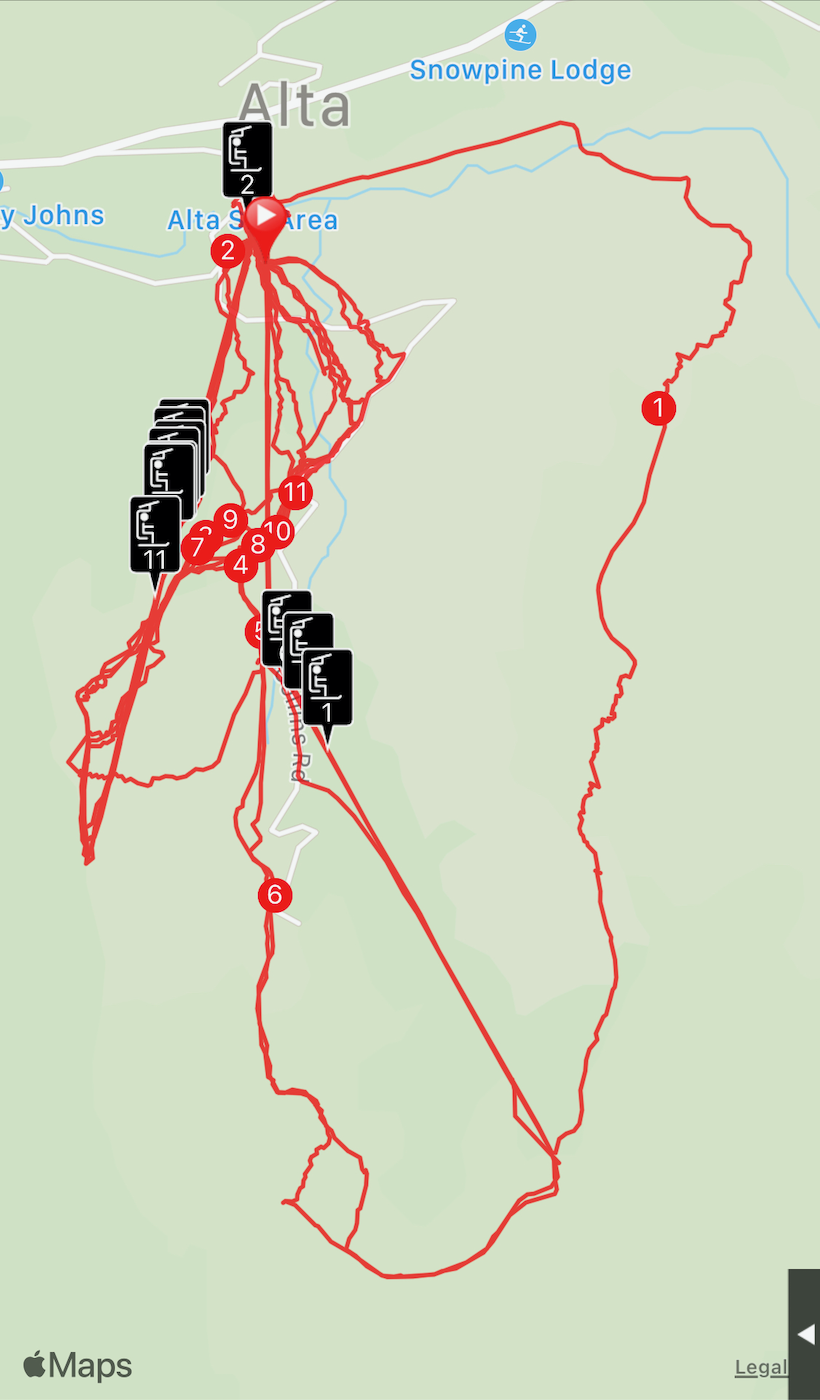Open lift marker labeled 11
This screenshot has width=820, height=1400.
click(155, 535)
